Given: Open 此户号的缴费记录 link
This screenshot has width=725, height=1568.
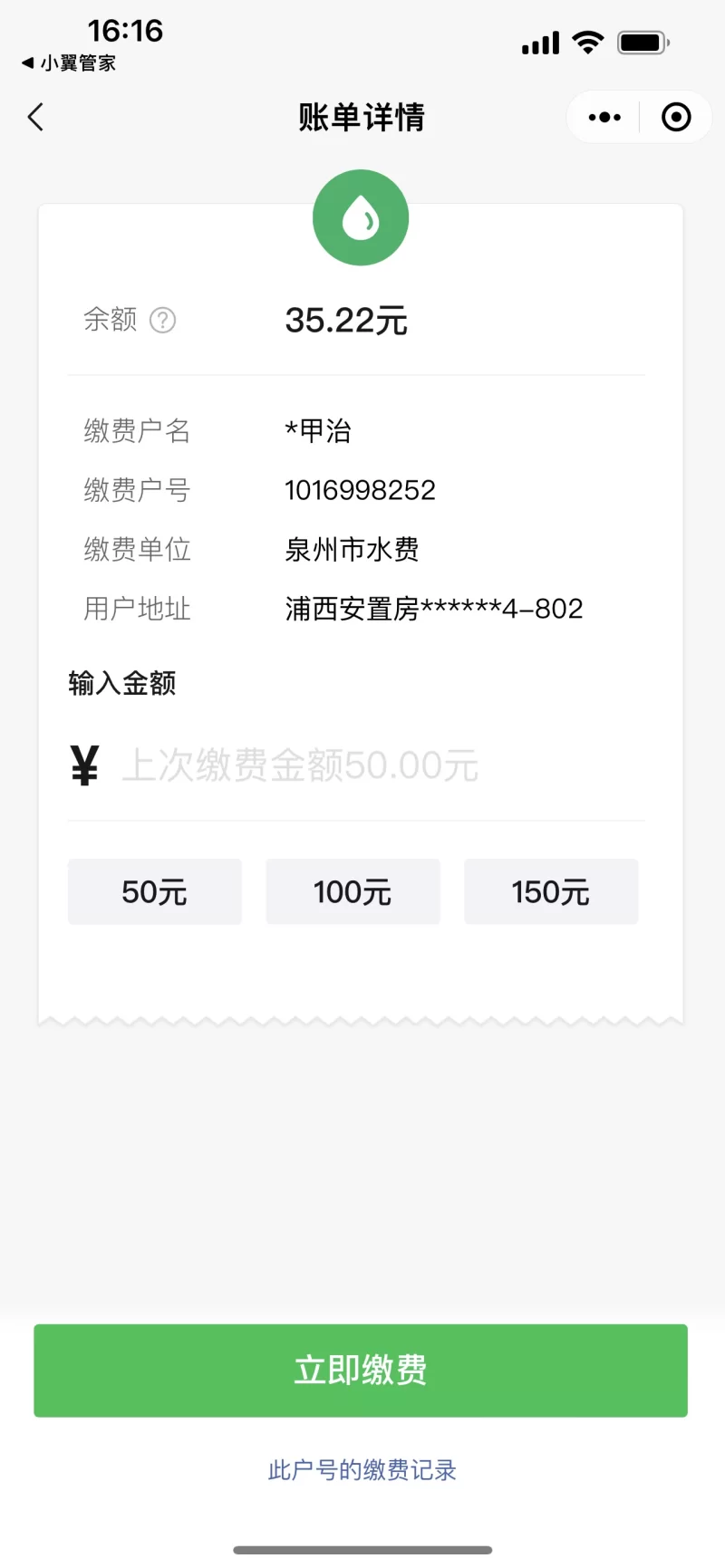Looking at the screenshot, I should point(362,1469).
